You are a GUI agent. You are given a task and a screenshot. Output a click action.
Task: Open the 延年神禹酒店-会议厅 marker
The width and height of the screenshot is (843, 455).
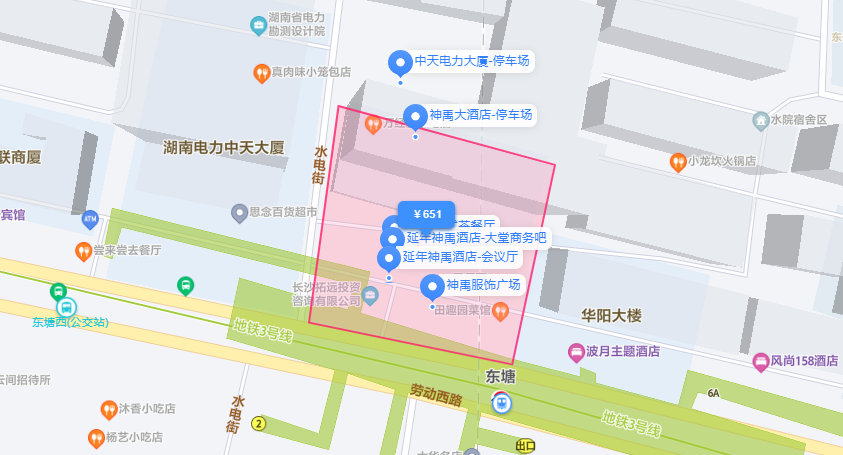(x=389, y=259)
